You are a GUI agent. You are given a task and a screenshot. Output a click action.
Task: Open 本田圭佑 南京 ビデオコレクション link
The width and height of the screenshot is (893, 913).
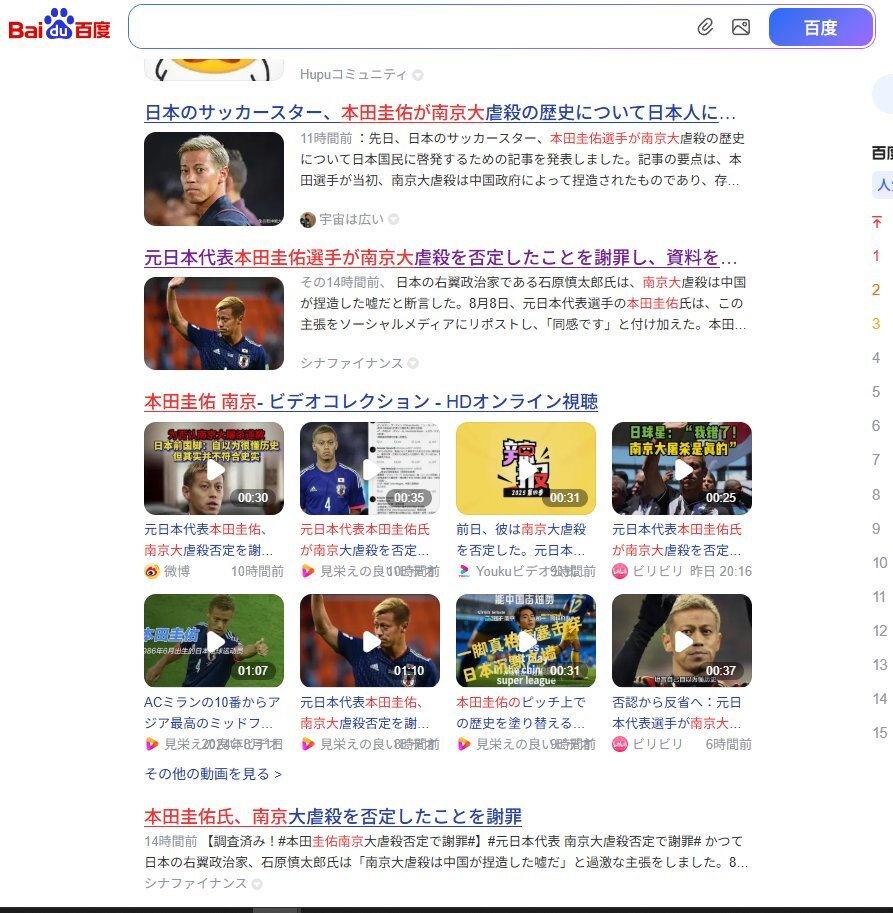pyautogui.click(x=370, y=402)
